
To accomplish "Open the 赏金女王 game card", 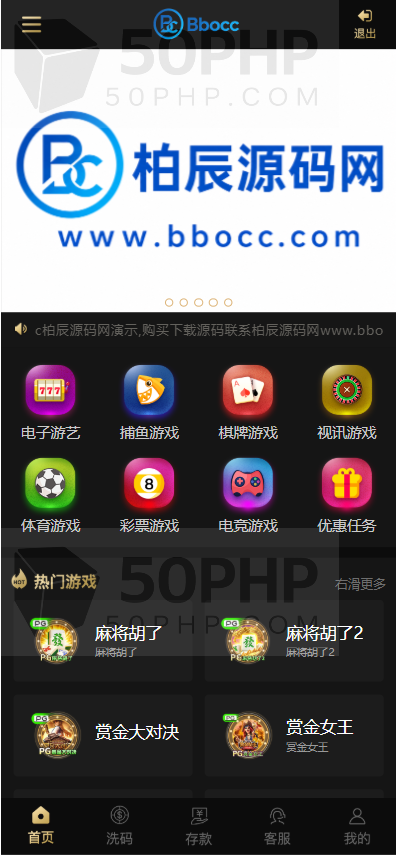I will point(294,734).
